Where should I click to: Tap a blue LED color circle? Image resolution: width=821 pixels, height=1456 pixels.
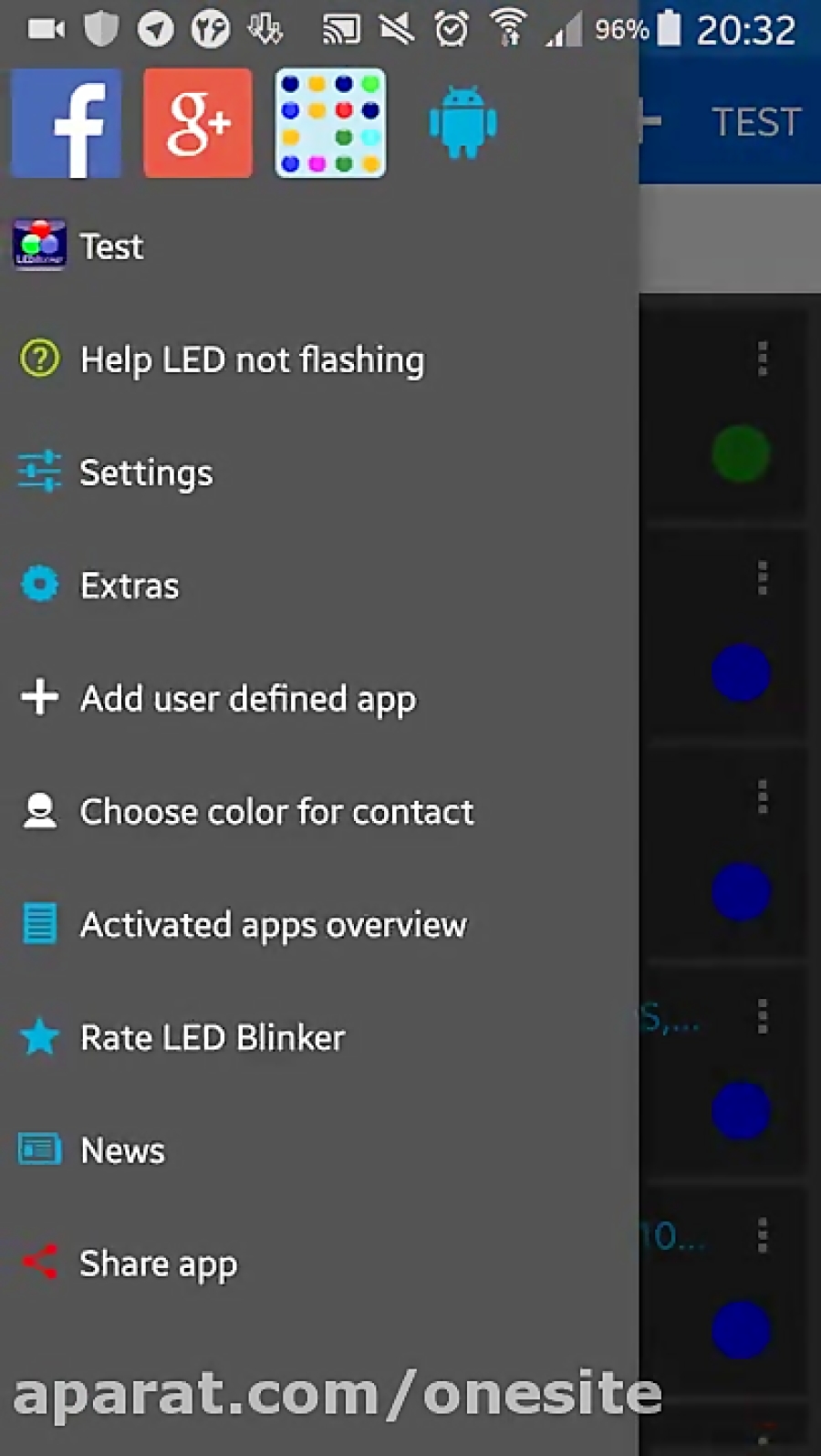[740, 672]
